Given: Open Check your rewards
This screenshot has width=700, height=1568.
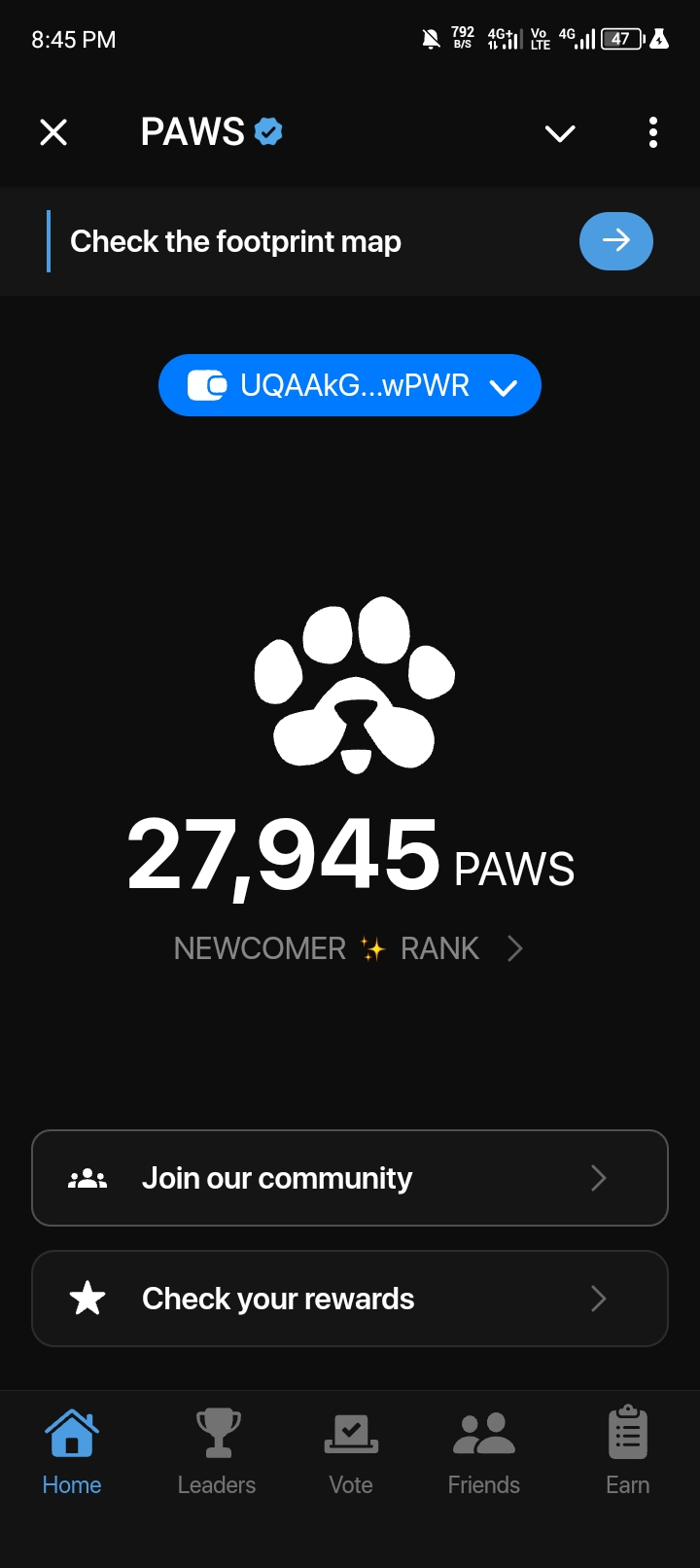Looking at the screenshot, I should 350,1299.
